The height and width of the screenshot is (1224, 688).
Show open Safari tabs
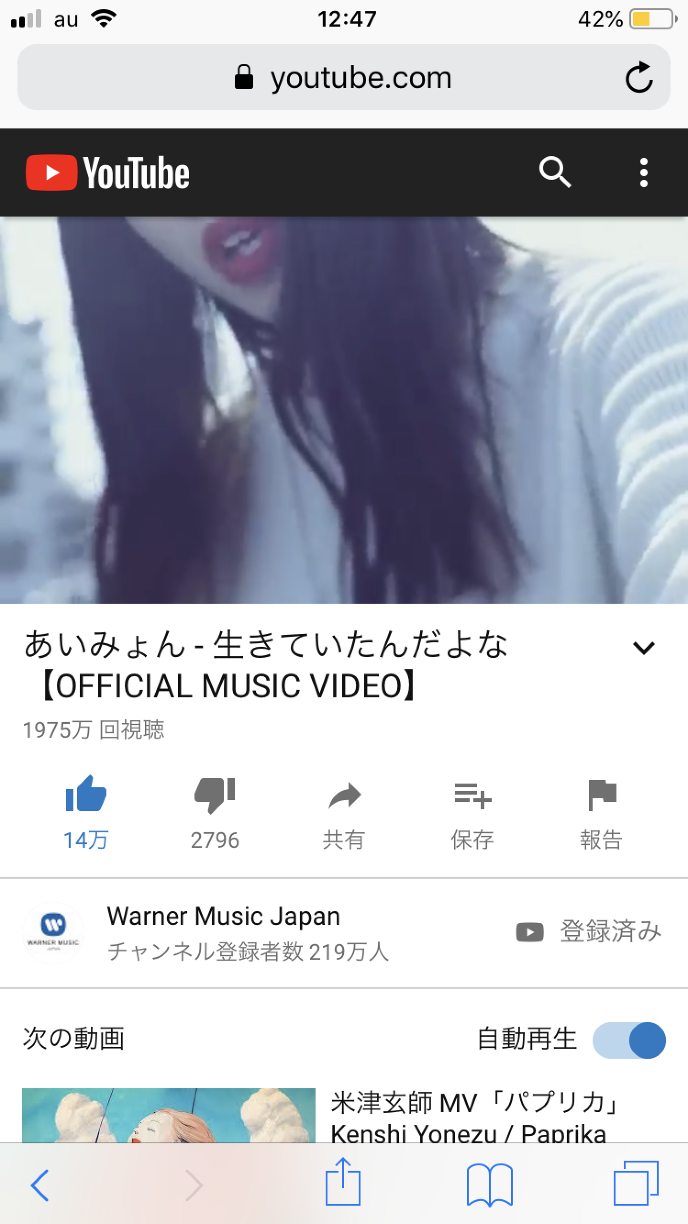coord(636,1185)
